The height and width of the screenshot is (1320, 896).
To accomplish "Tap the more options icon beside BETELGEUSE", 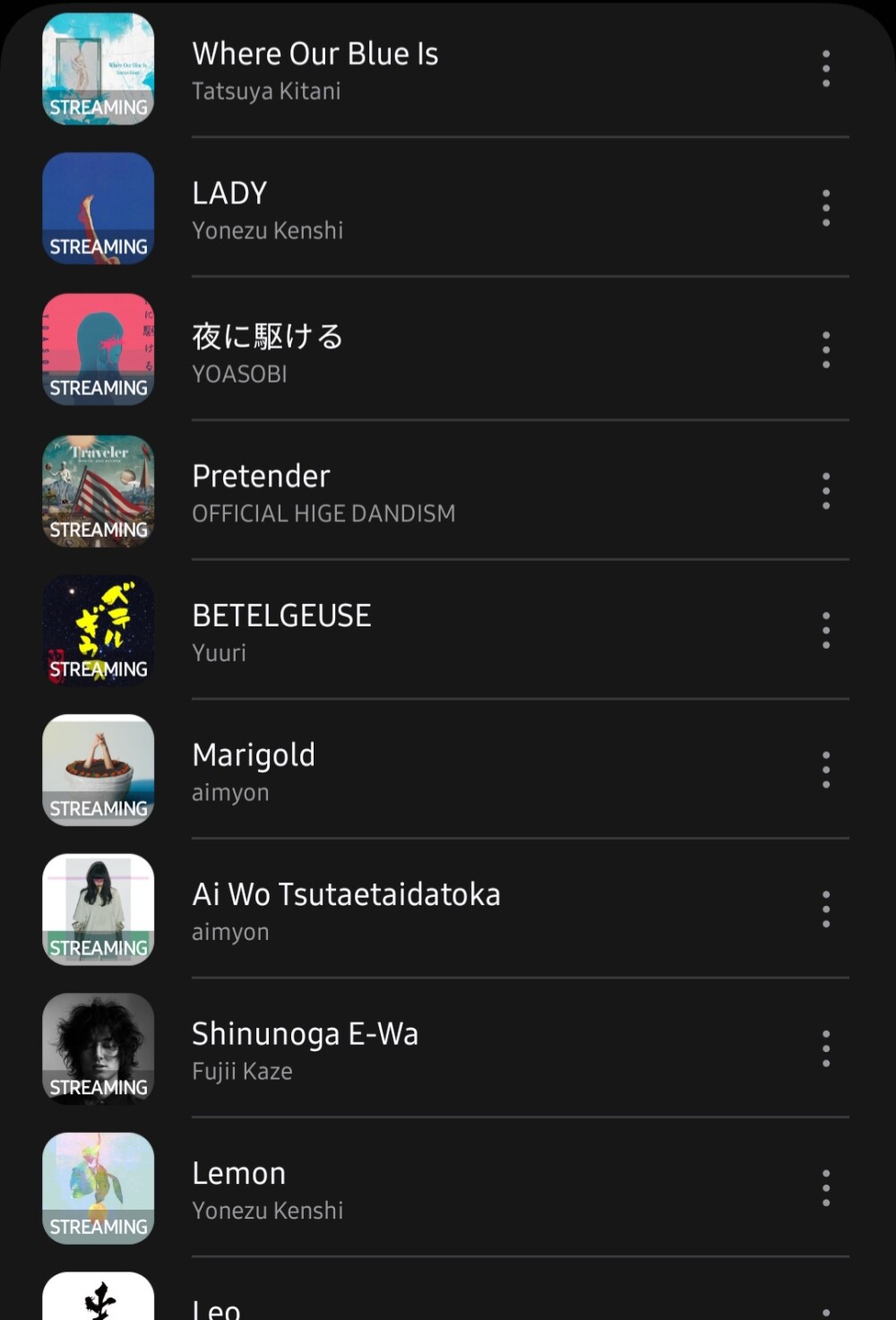I will click(826, 631).
